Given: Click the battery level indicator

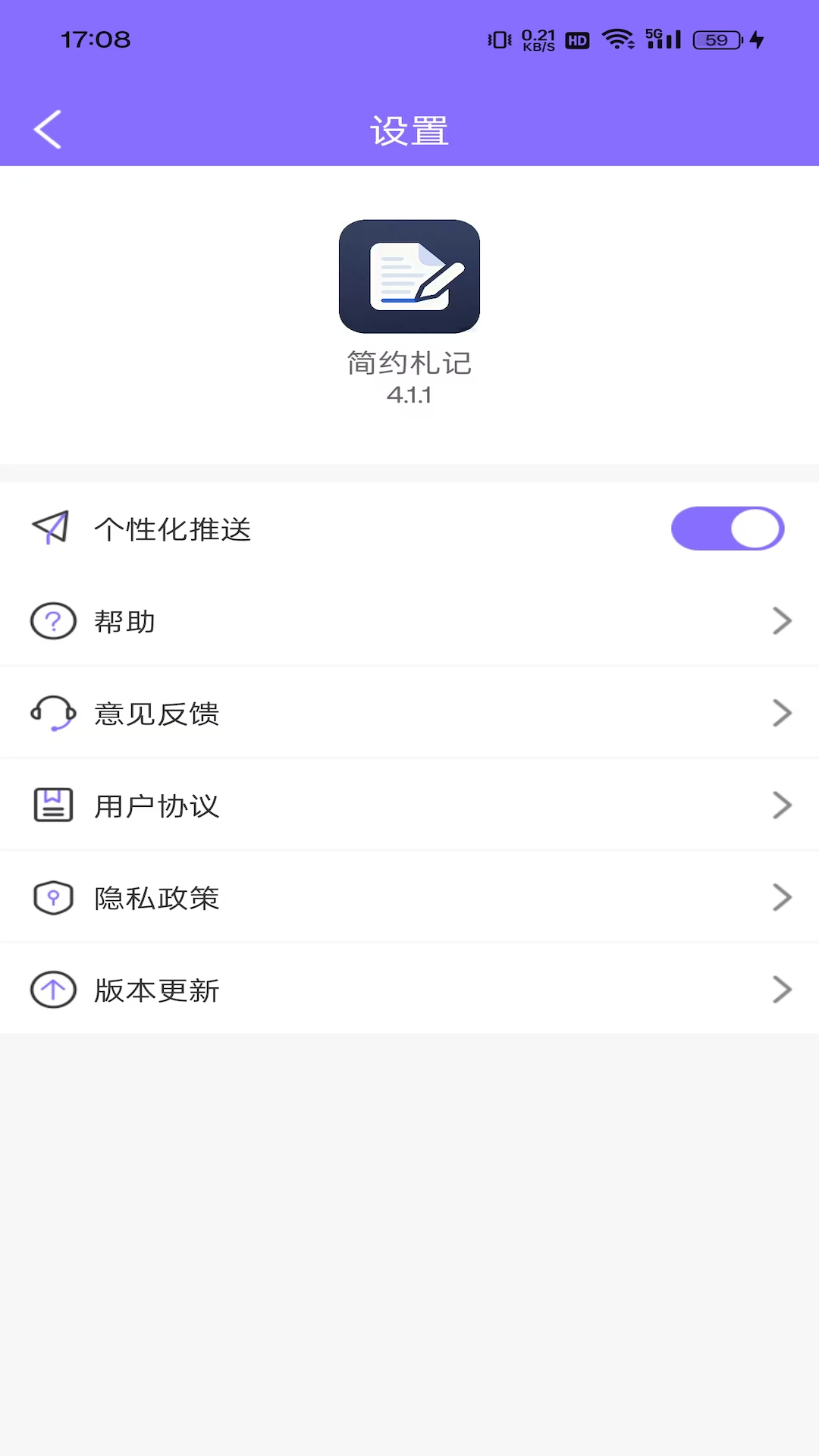Looking at the screenshot, I should tap(714, 39).
